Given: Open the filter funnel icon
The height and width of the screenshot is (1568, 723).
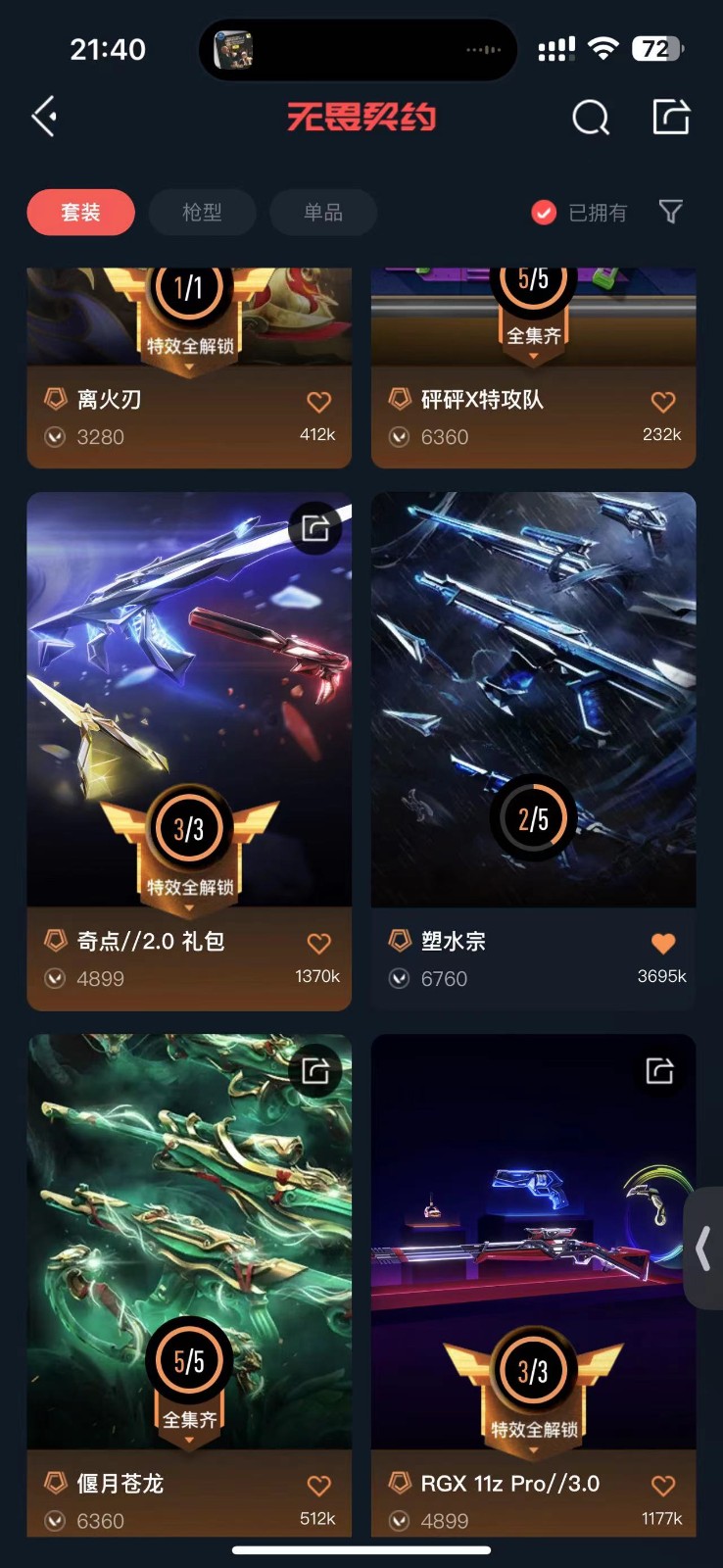Looking at the screenshot, I should point(670,212).
